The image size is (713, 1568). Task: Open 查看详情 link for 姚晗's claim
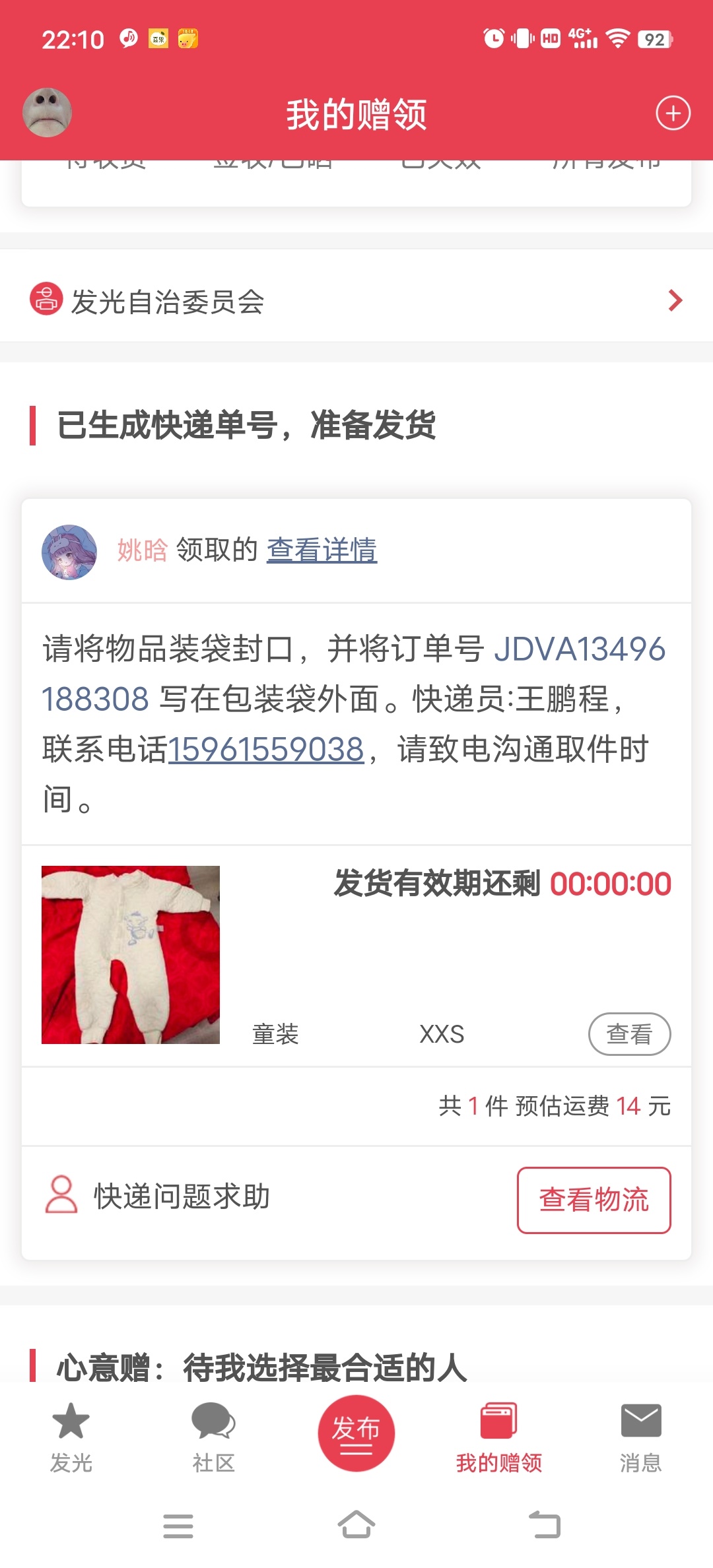pos(322,550)
